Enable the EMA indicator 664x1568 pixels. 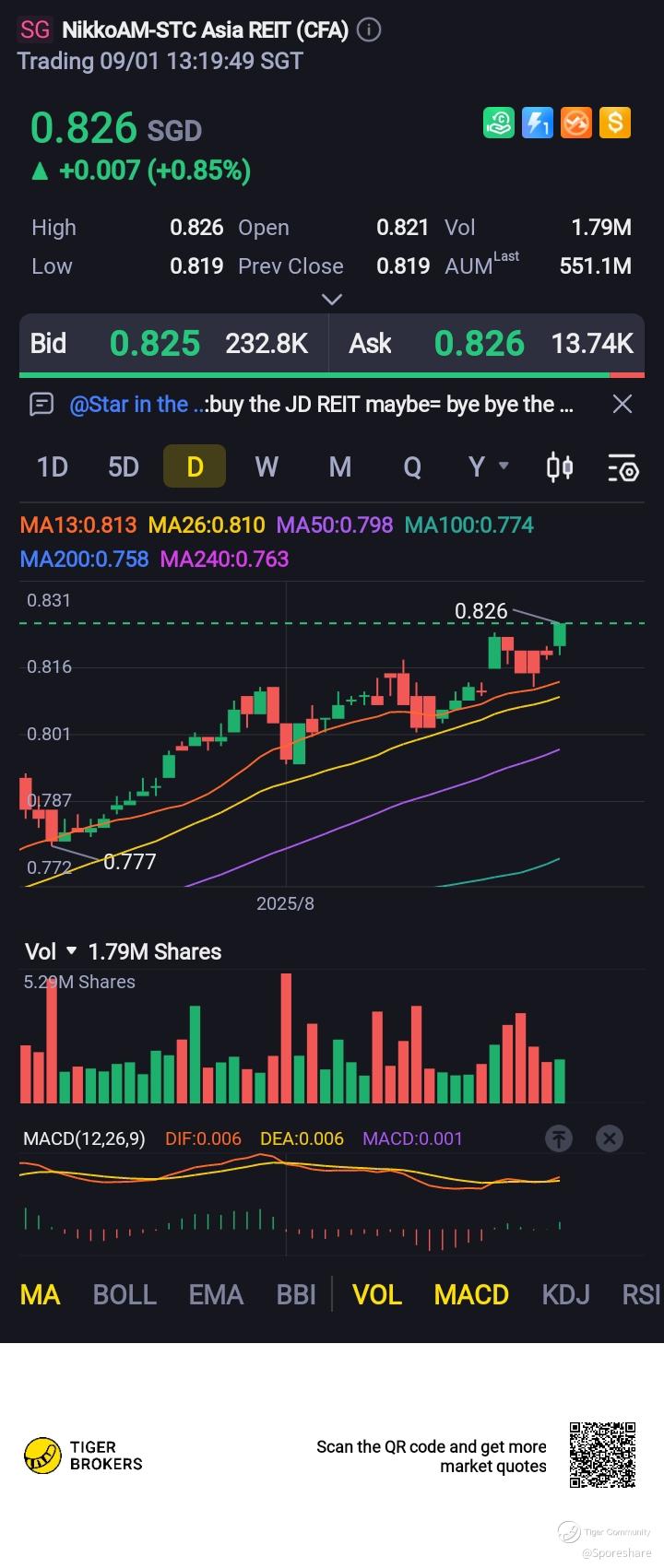[216, 1294]
